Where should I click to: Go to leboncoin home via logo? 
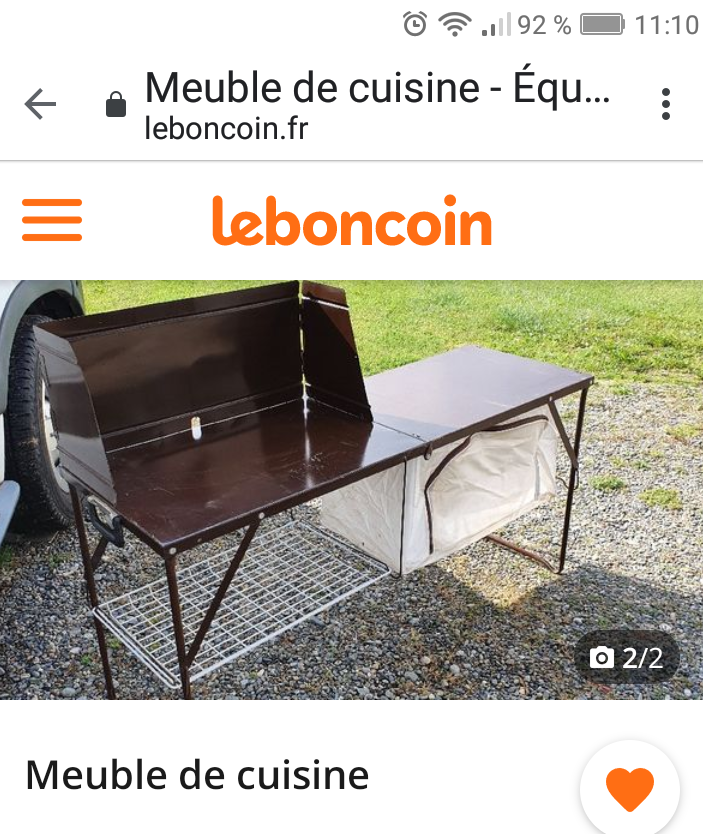point(352,221)
